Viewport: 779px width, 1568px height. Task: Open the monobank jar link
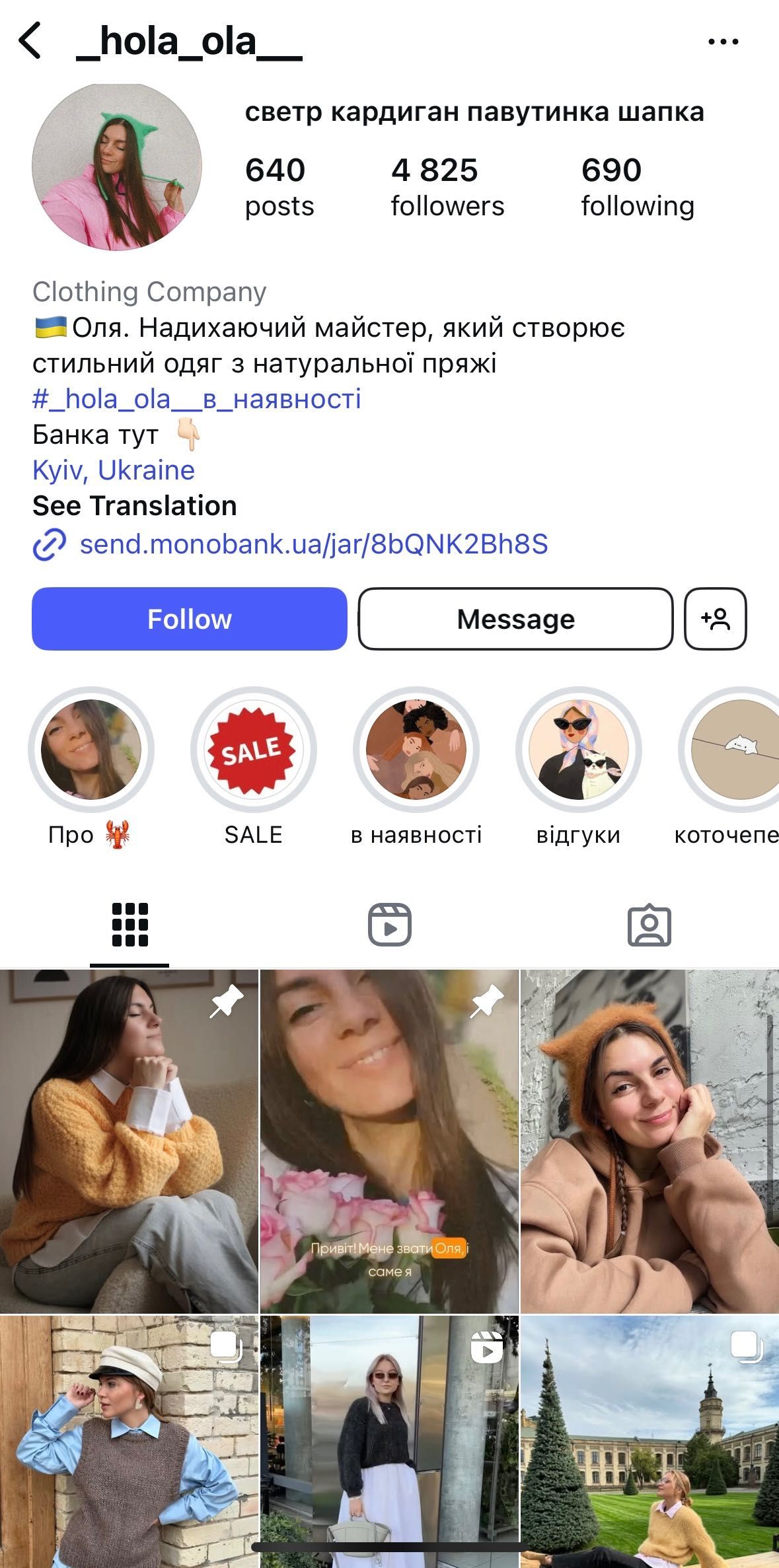click(x=313, y=544)
